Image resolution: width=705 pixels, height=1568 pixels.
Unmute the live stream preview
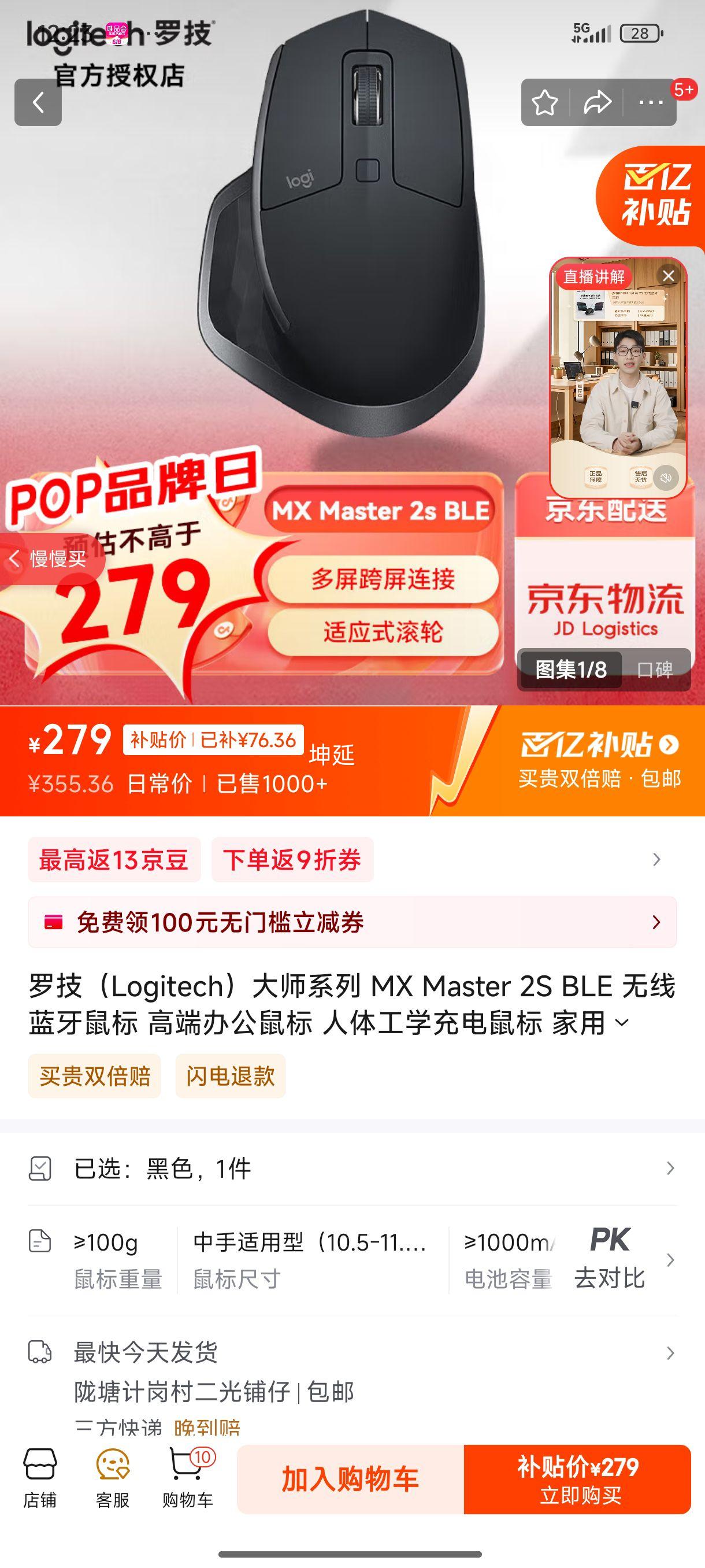coord(666,478)
